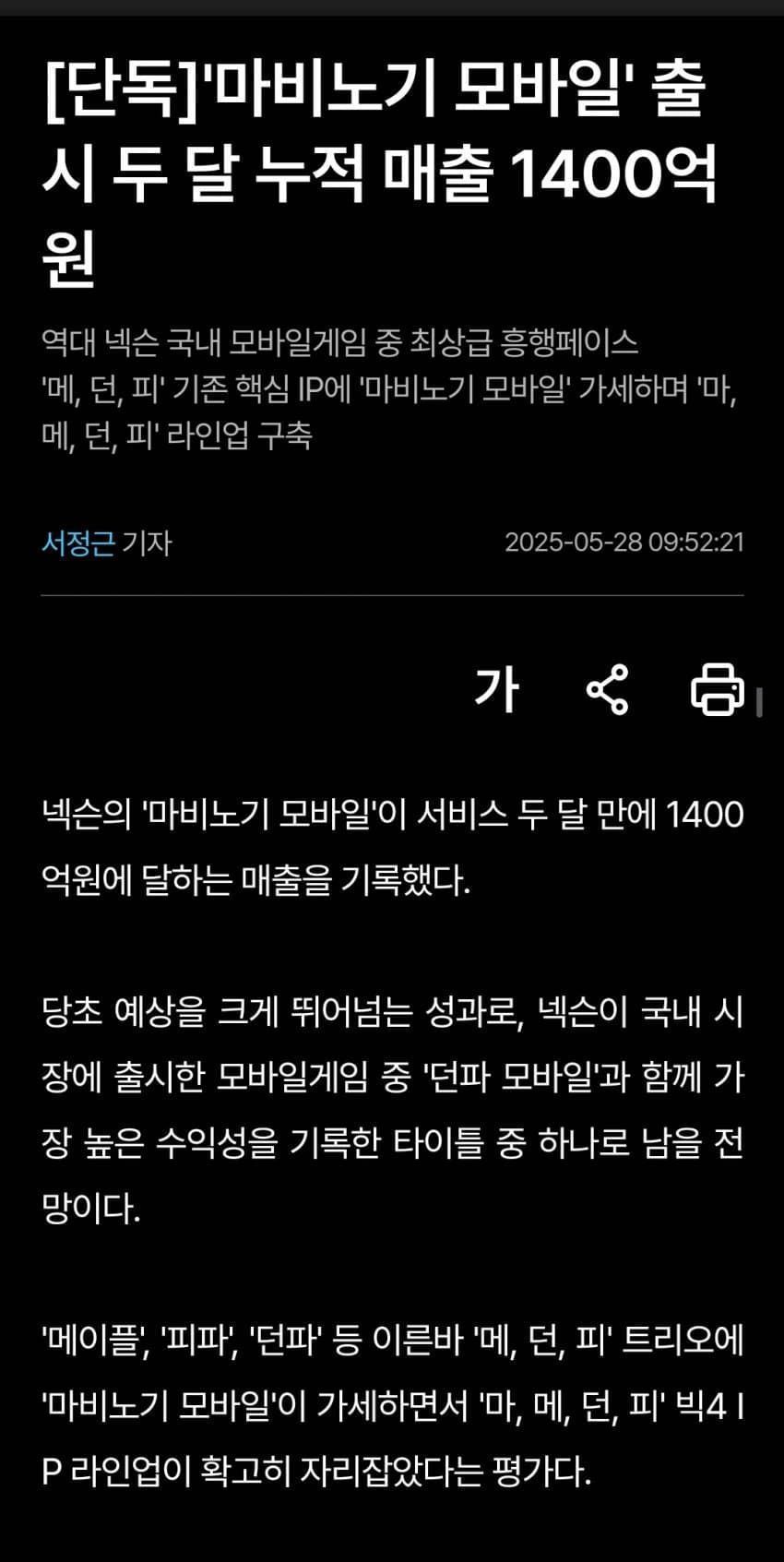Open the font size '가' option
The image size is (784, 1562).
point(496,688)
